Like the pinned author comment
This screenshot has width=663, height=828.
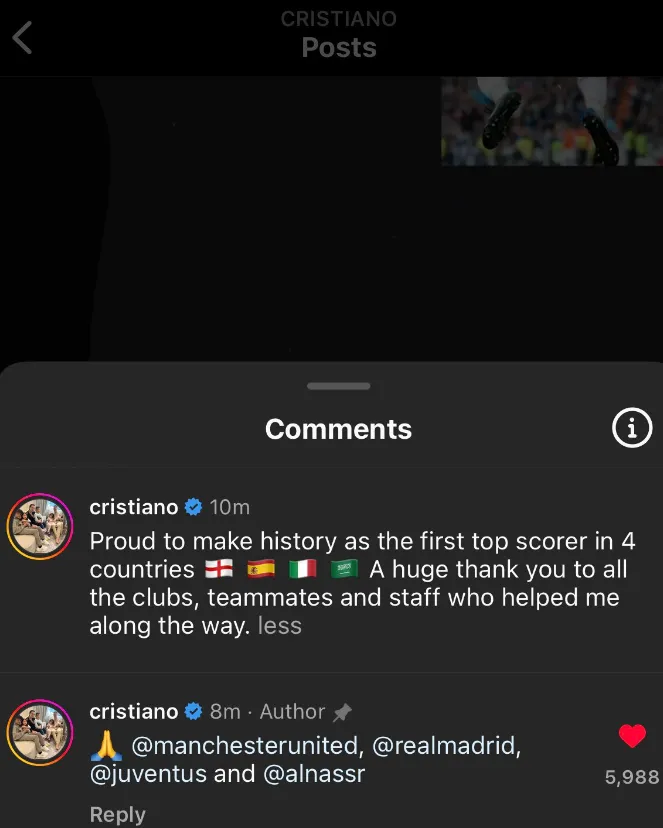(x=632, y=738)
